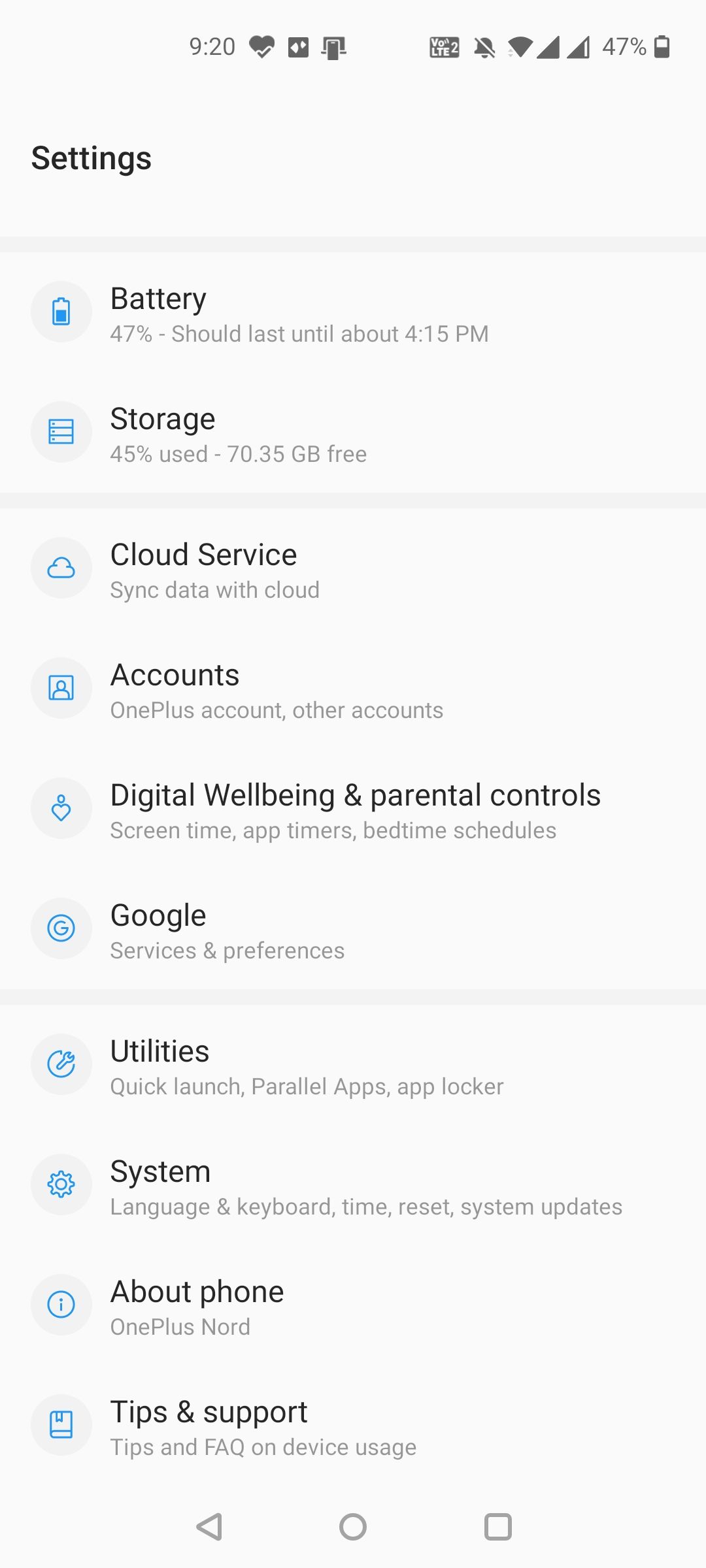Tap the About phone info icon
Image resolution: width=706 pixels, height=1568 pixels.
tap(61, 1305)
